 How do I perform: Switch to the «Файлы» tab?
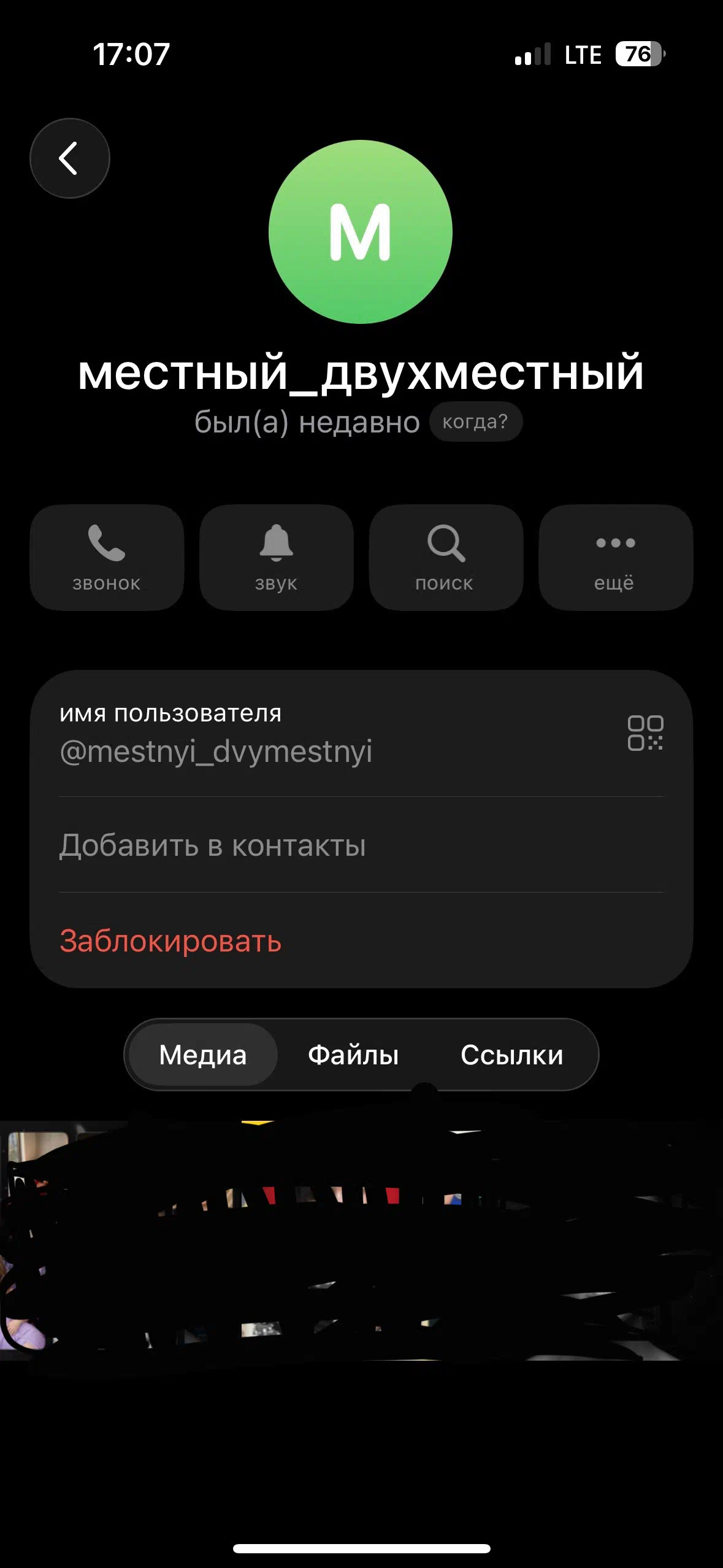(x=353, y=1055)
